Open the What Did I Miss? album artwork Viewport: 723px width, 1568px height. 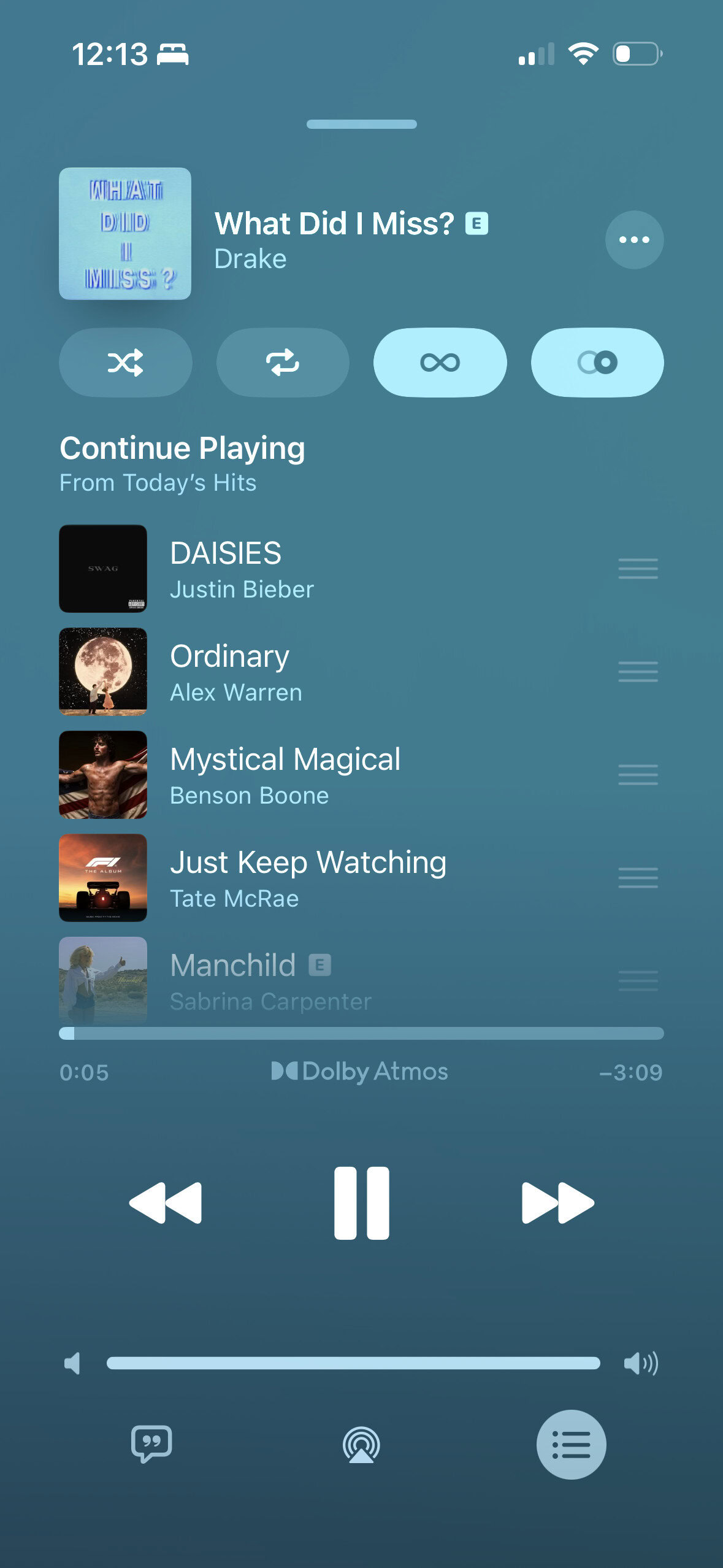(x=125, y=234)
